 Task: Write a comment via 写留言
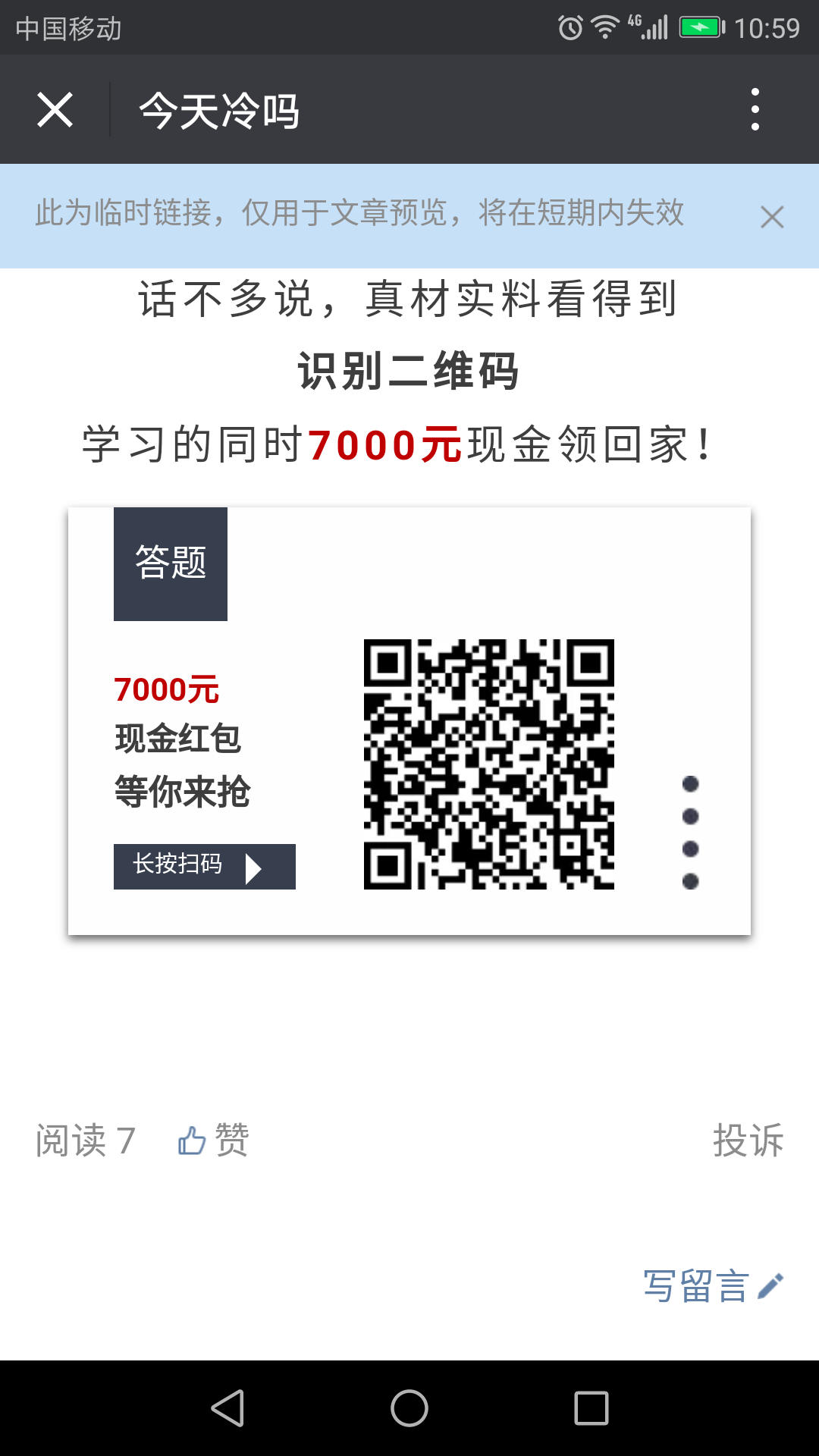click(711, 1286)
